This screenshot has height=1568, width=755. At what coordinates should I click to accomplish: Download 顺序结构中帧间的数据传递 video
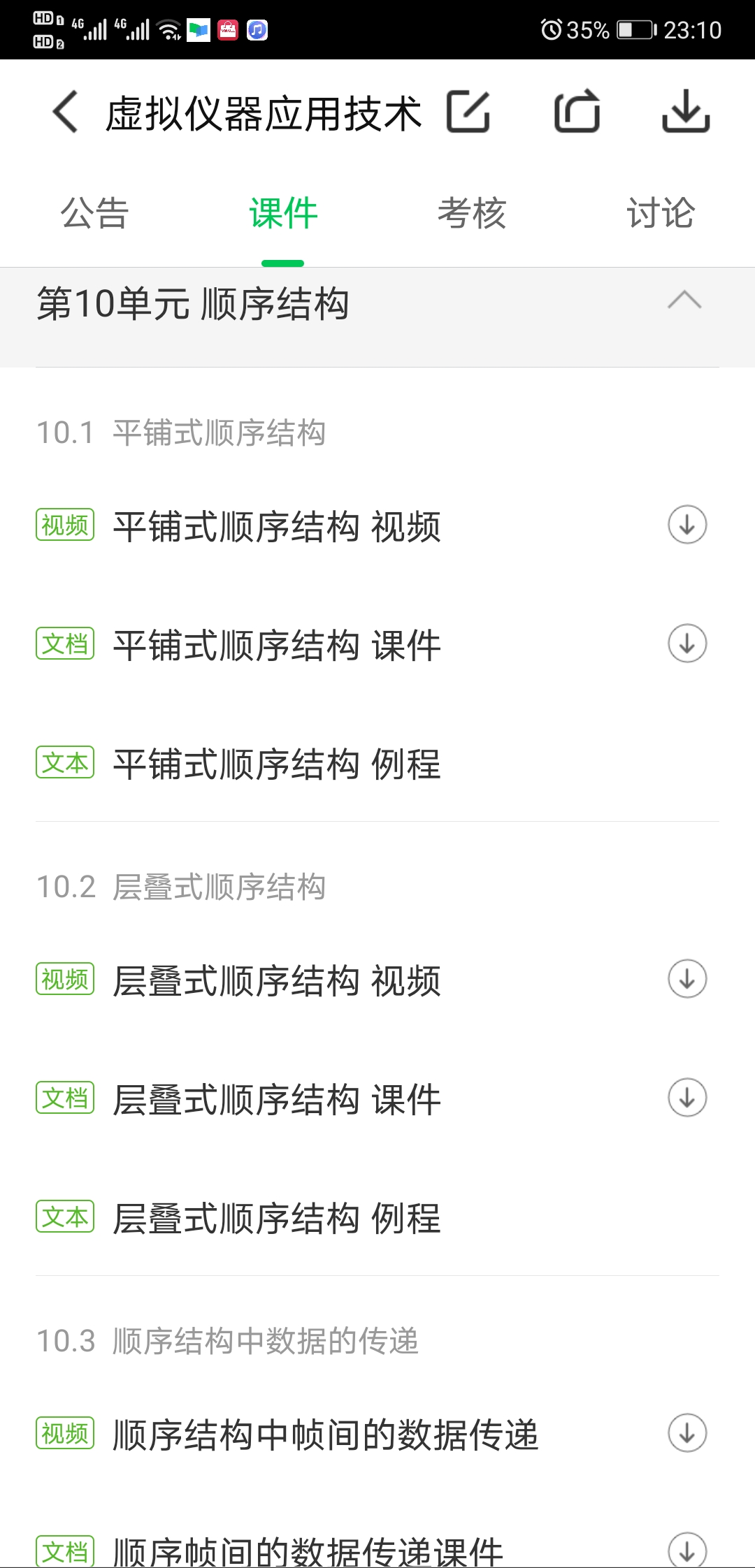pos(687,1433)
